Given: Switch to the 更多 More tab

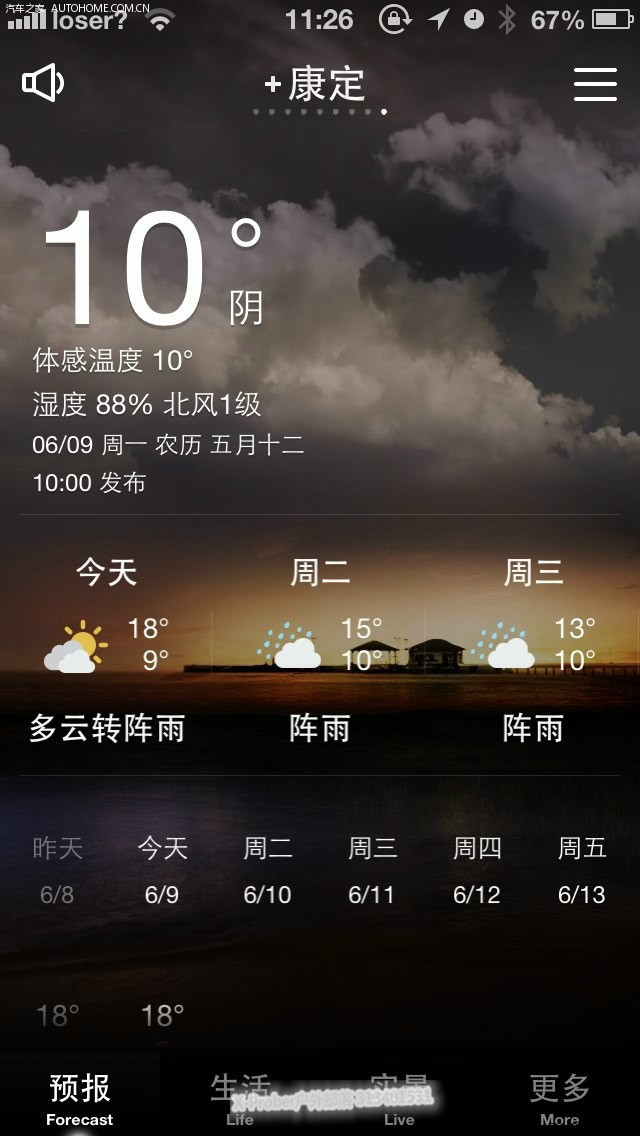Looking at the screenshot, I should click(559, 1097).
